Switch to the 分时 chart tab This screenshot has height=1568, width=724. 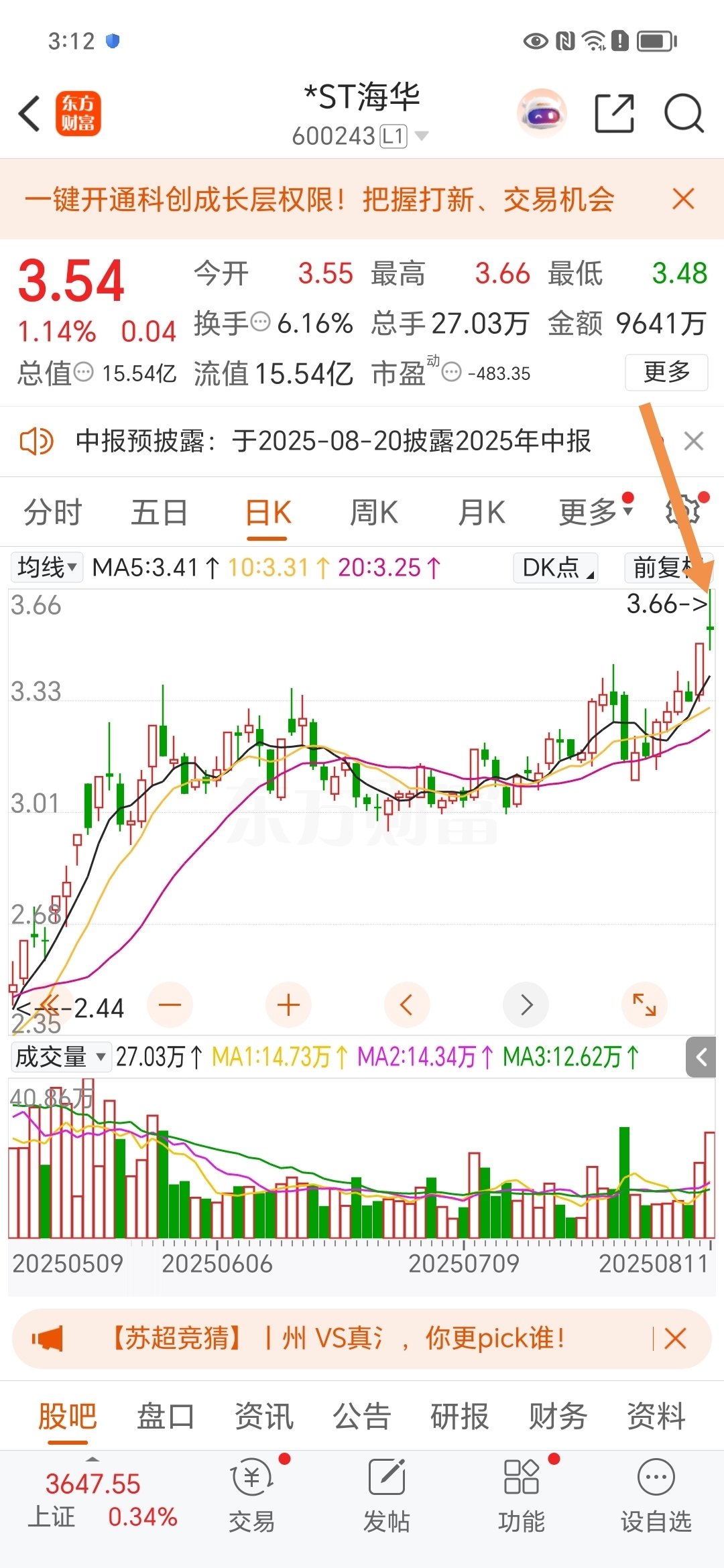52,513
